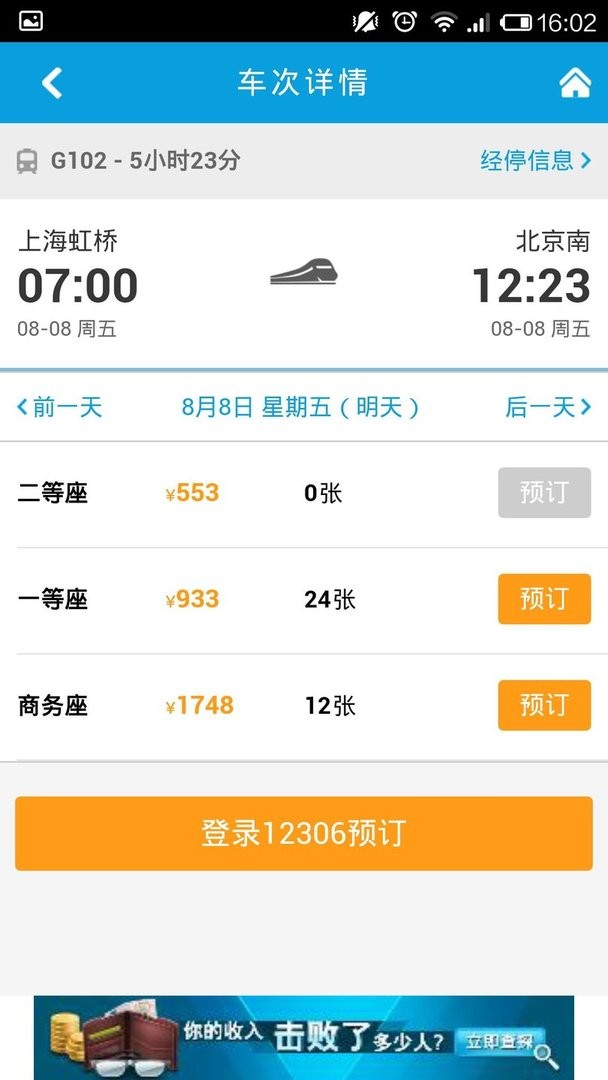Image resolution: width=608 pixels, height=1080 pixels.
Task: Open the income comparison ad banner
Action: click(x=303, y=1037)
